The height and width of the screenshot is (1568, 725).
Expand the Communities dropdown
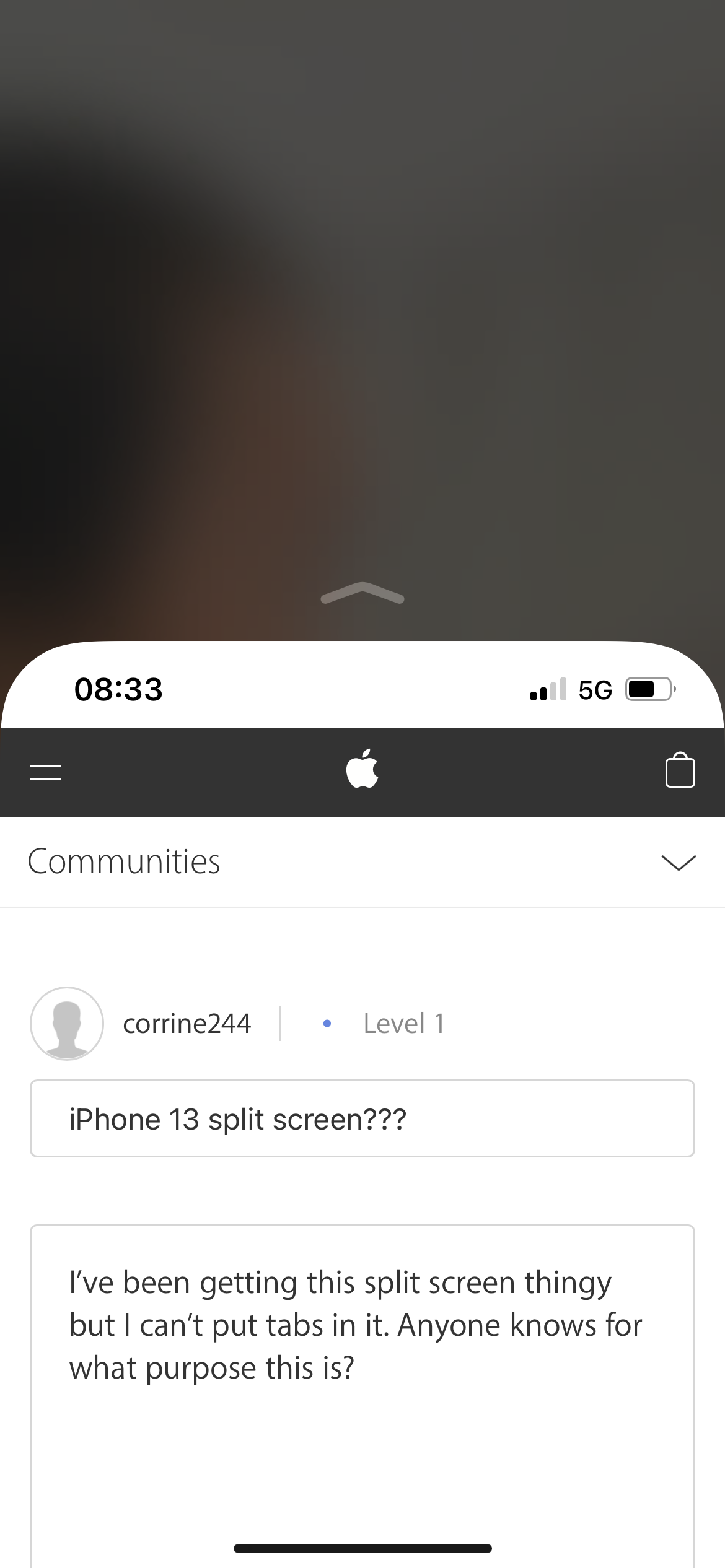coord(679,862)
